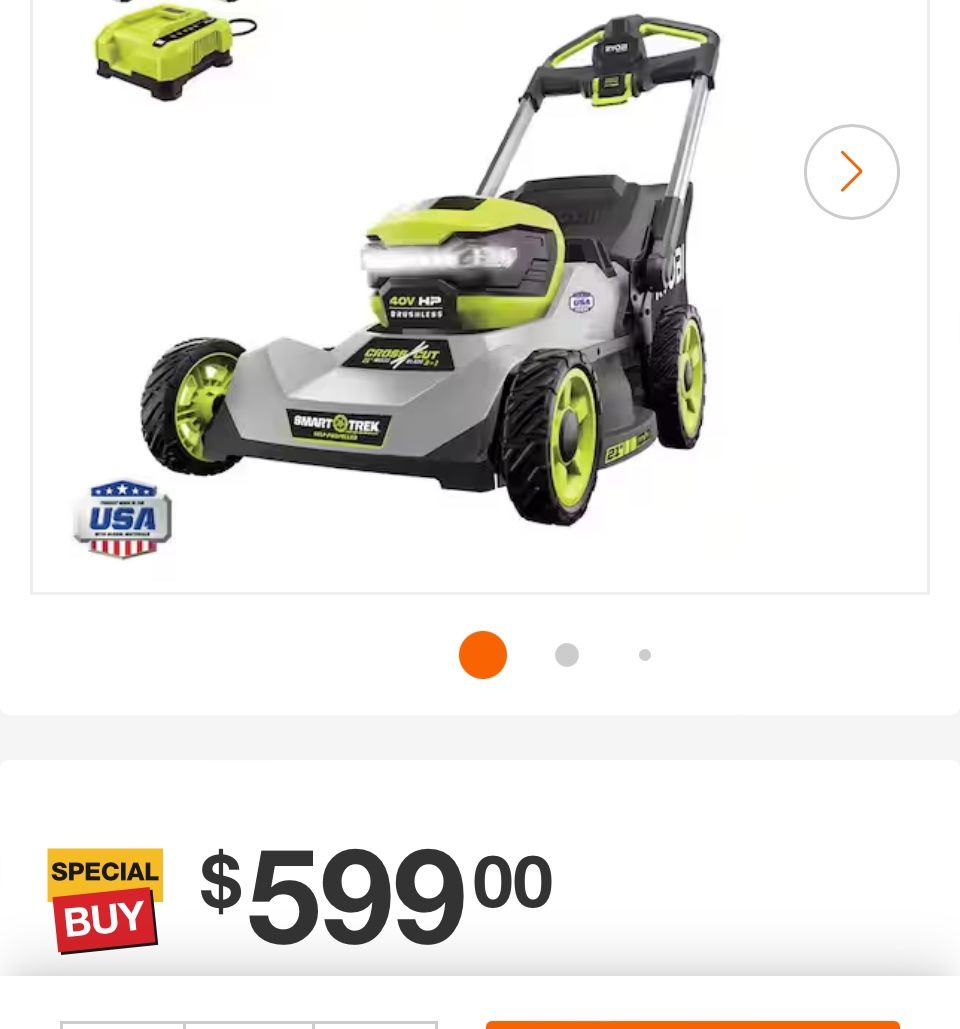The height and width of the screenshot is (1029, 960).
Task: Click the Made in USA emblem
Action: click(121, 519)
